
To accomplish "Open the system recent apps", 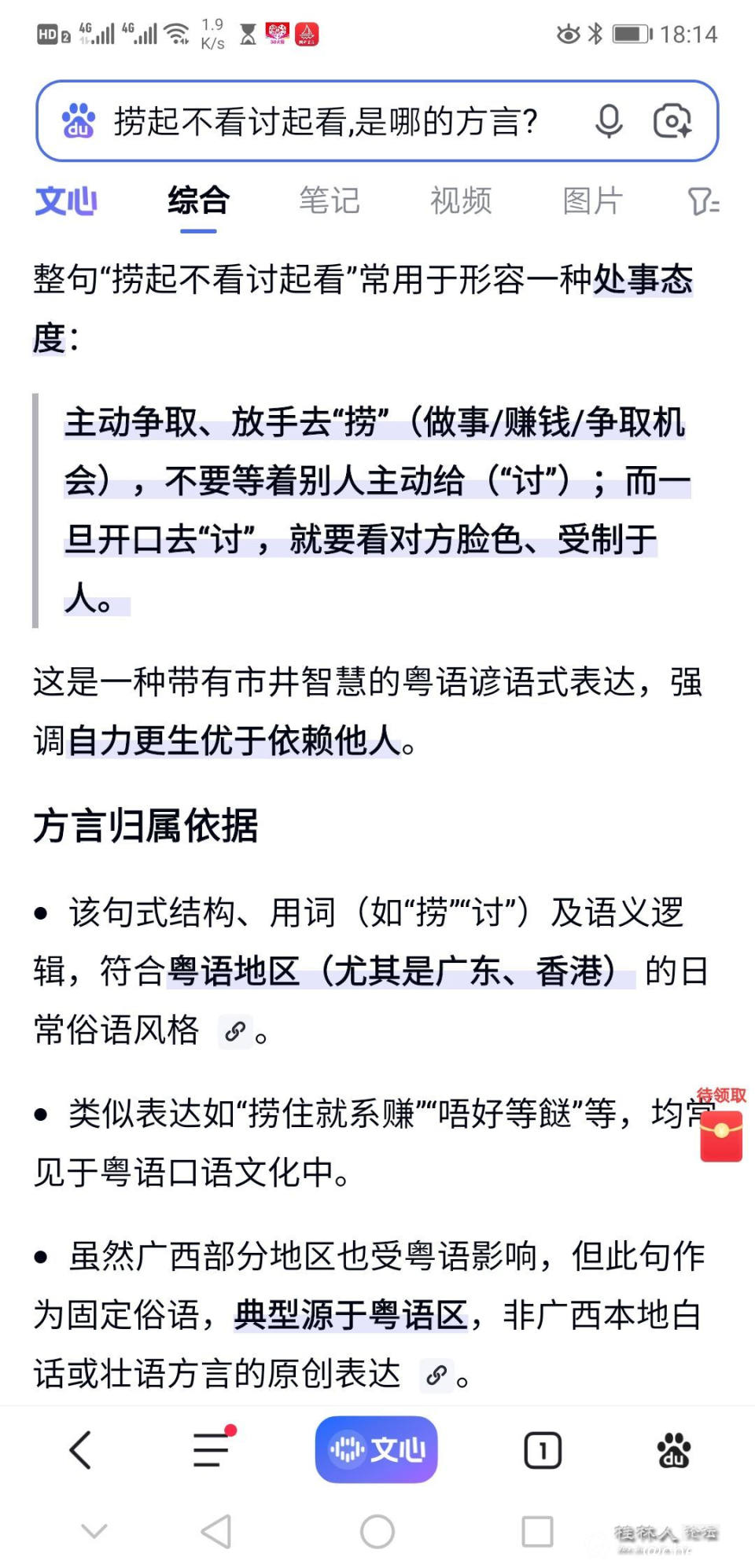I will point(538,1532).
